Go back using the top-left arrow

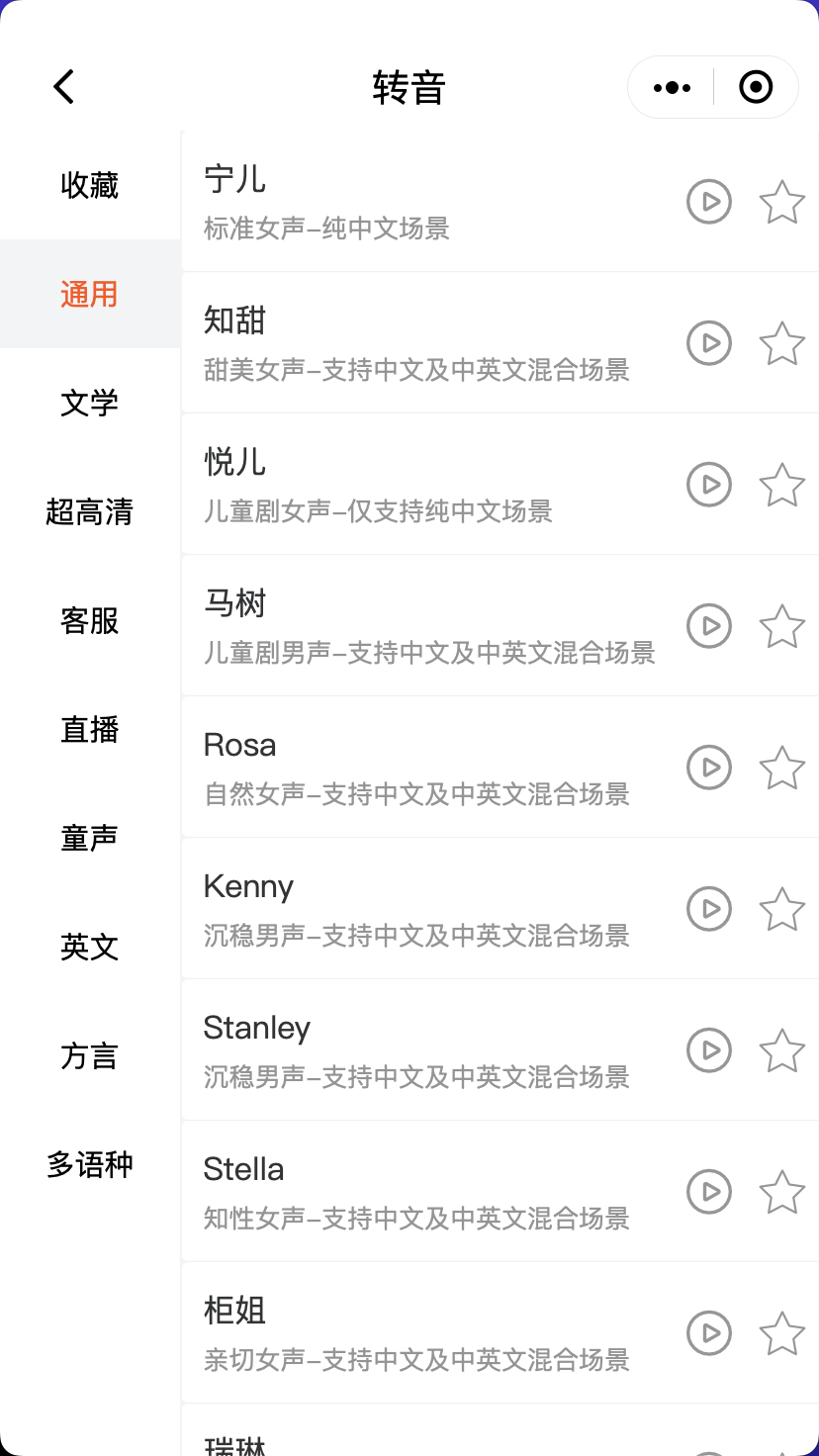[64, 87]
